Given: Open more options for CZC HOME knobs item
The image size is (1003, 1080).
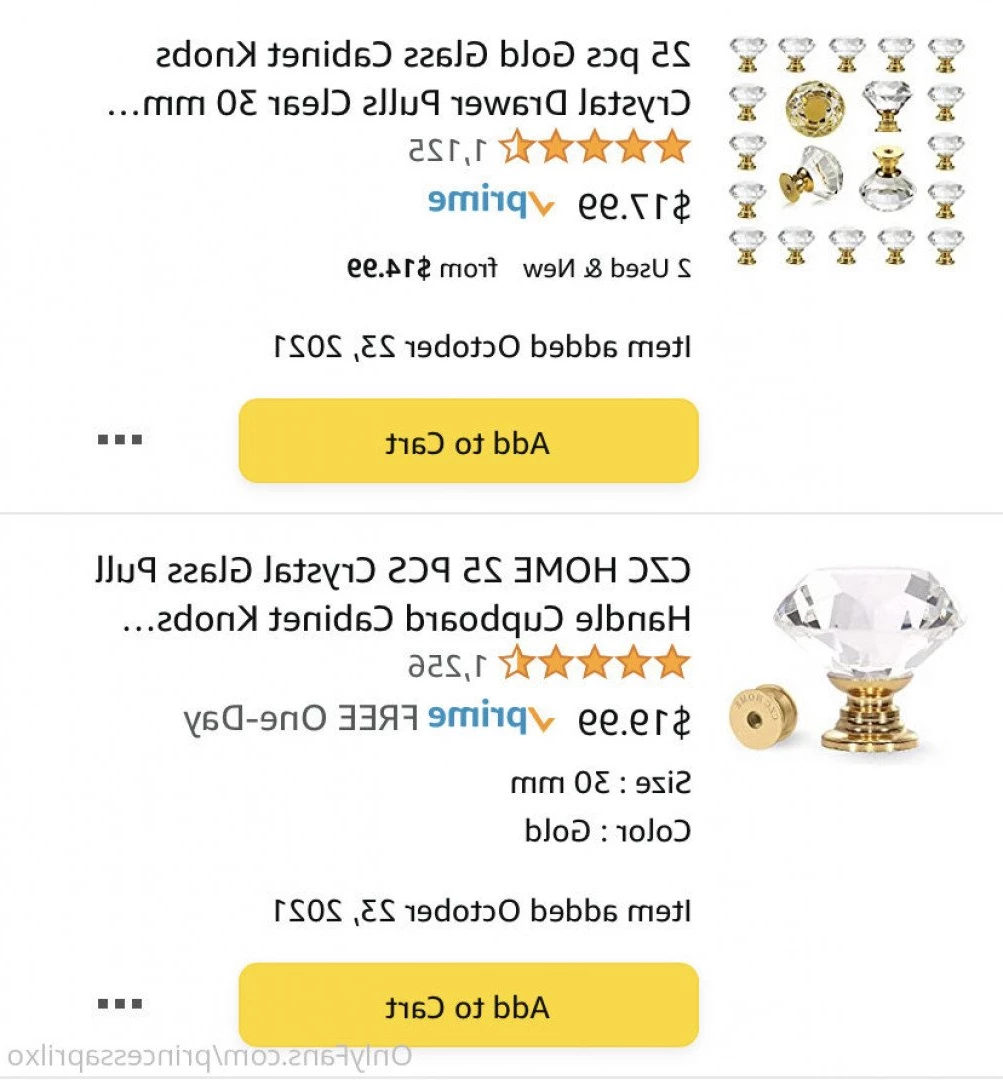Looking at the screenshot, I should (x=120, y=1003).
